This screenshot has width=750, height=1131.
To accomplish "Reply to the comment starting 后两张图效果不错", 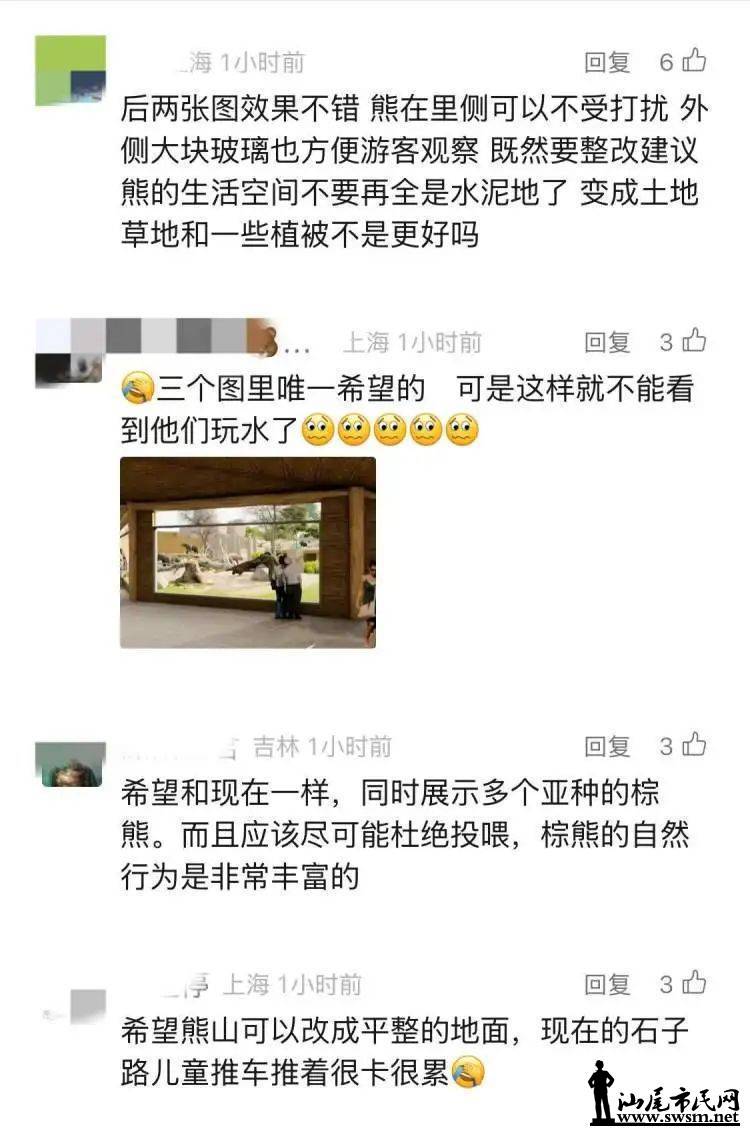I will click(x=607, y=63).
